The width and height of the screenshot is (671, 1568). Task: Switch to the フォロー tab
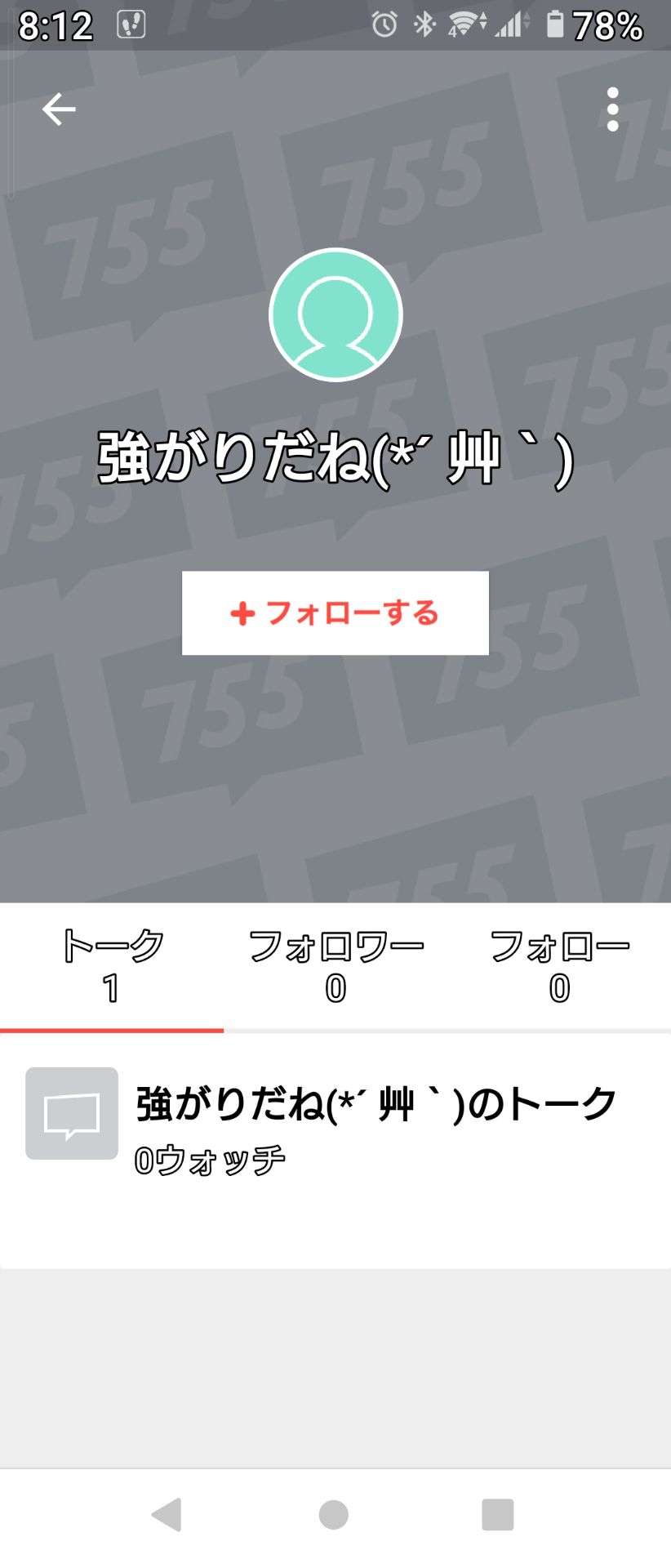point(559,968)
